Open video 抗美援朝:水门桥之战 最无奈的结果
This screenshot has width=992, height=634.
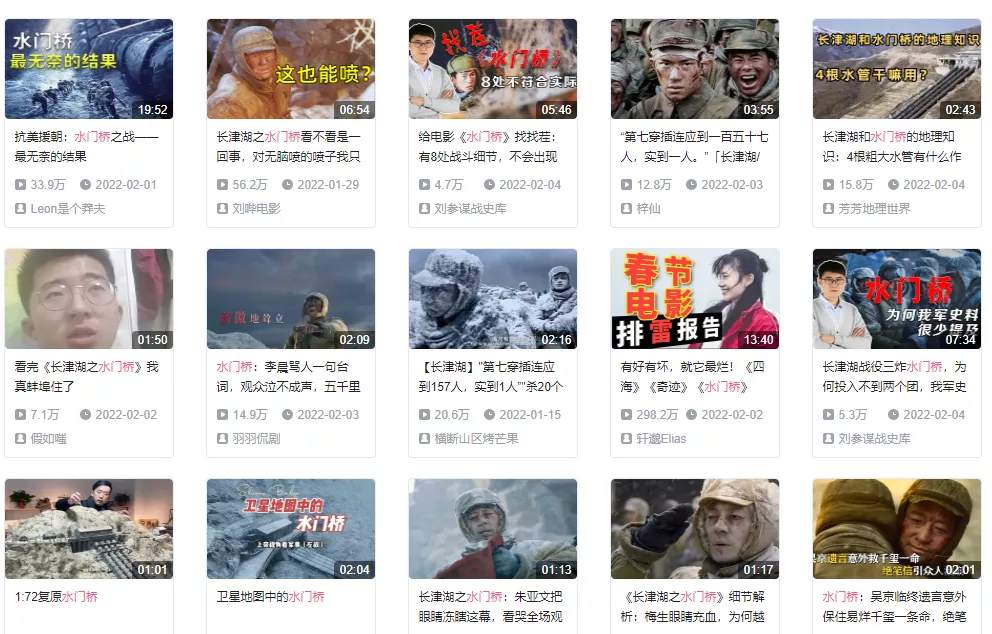pos(89,69)
